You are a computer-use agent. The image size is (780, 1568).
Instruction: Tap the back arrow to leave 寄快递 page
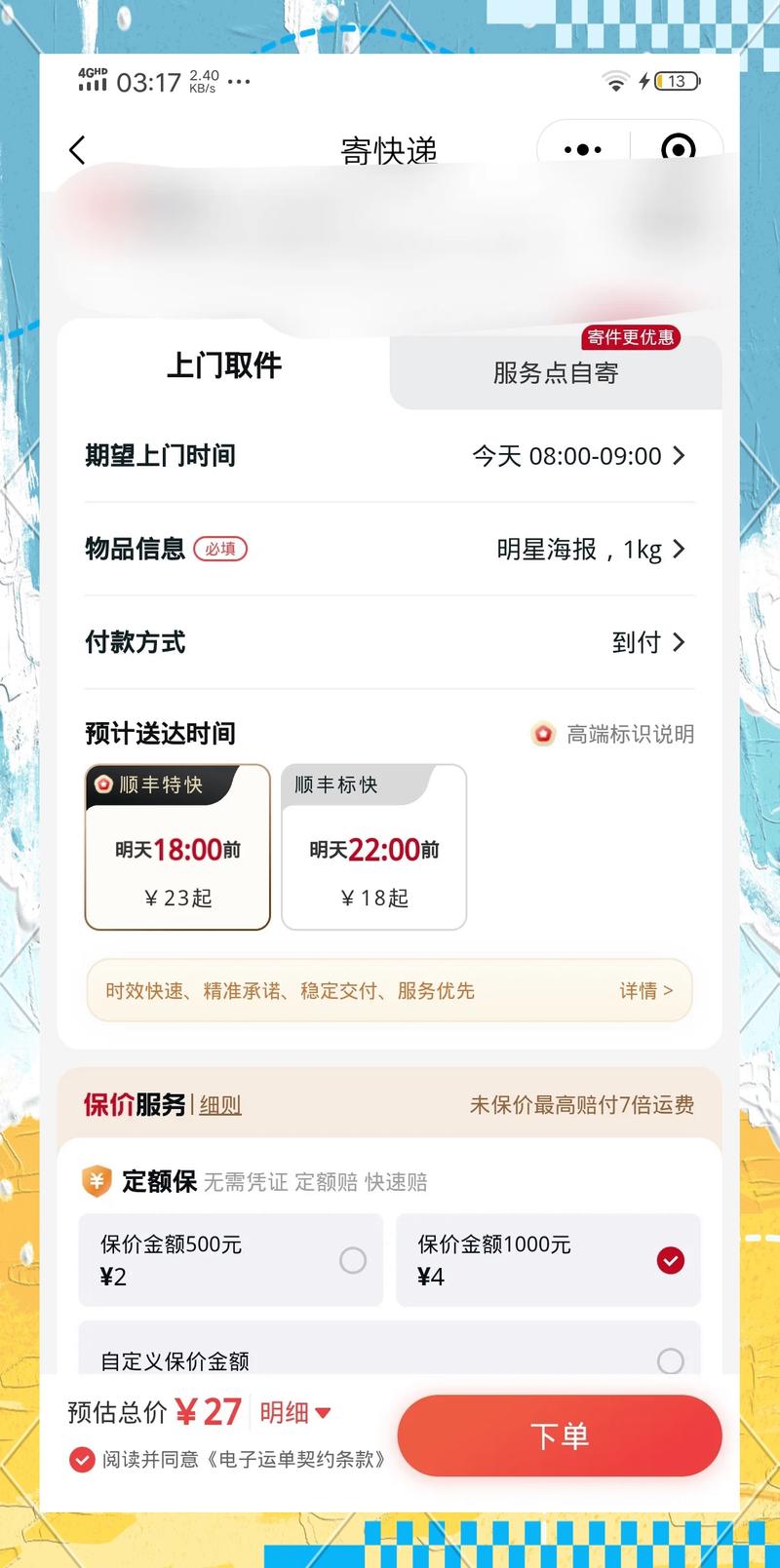tap(77, 150)
